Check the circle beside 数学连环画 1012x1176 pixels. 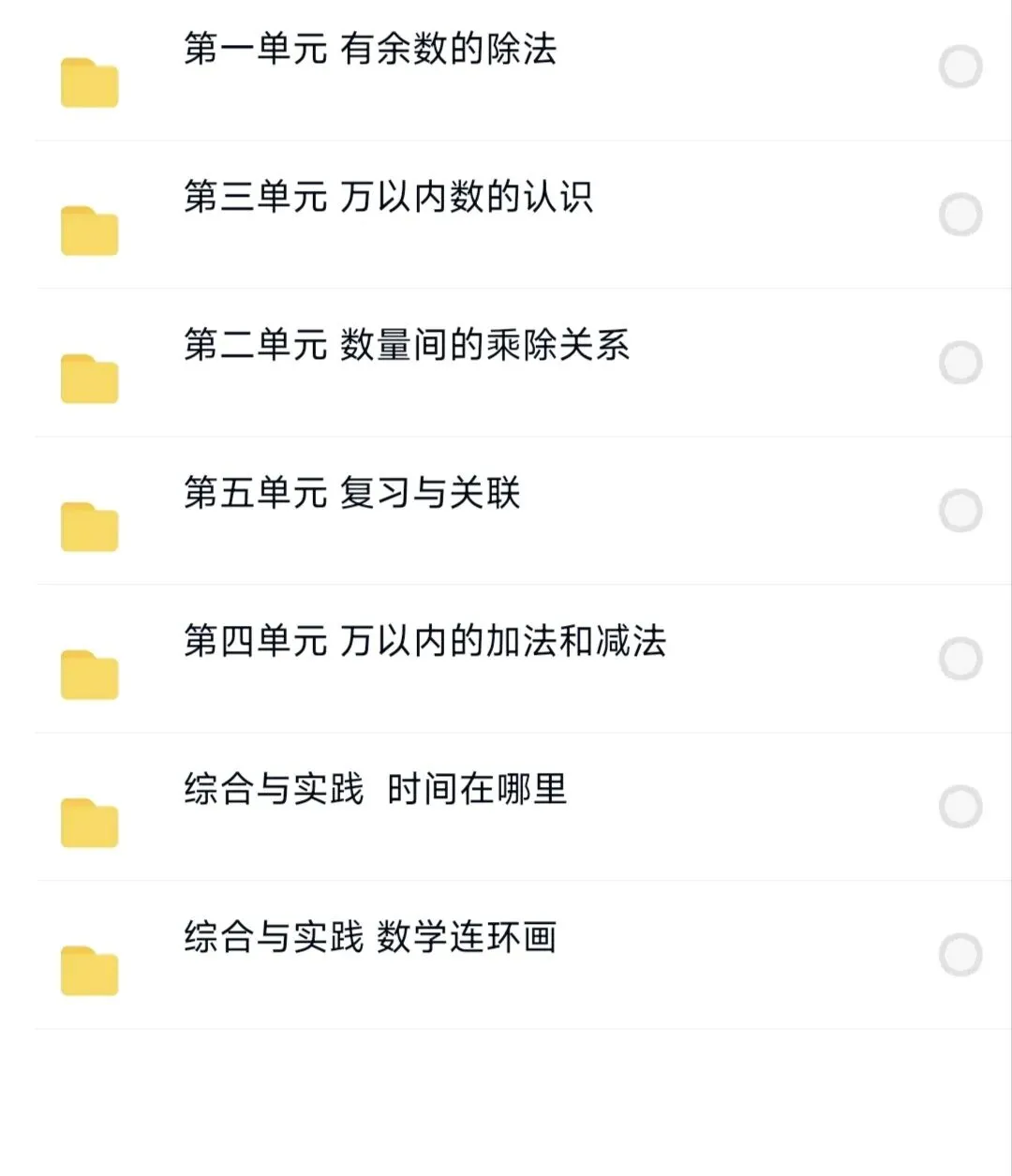(960, 955)
